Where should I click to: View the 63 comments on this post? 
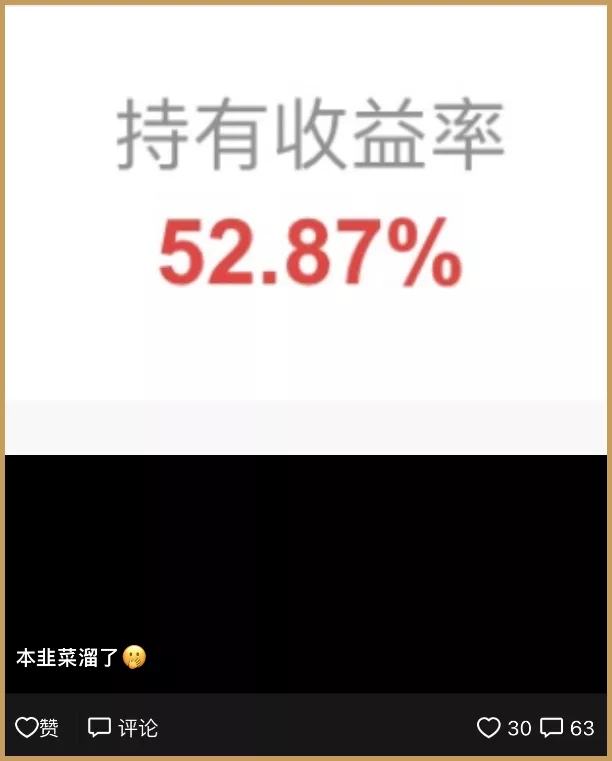pos(567,728)
